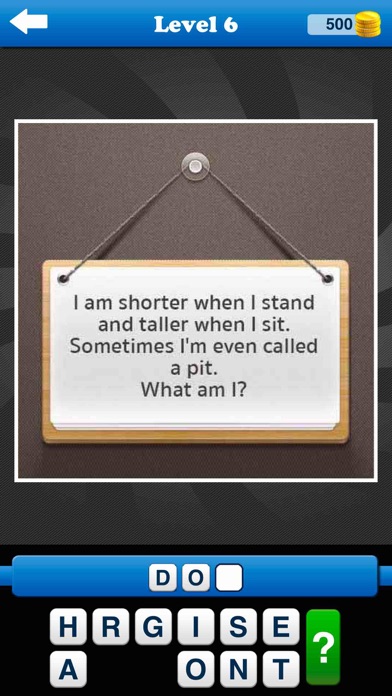Select the letter G tile
Image resolution: width=392 pixels, height=696 pixels.
tap(153, 627)
